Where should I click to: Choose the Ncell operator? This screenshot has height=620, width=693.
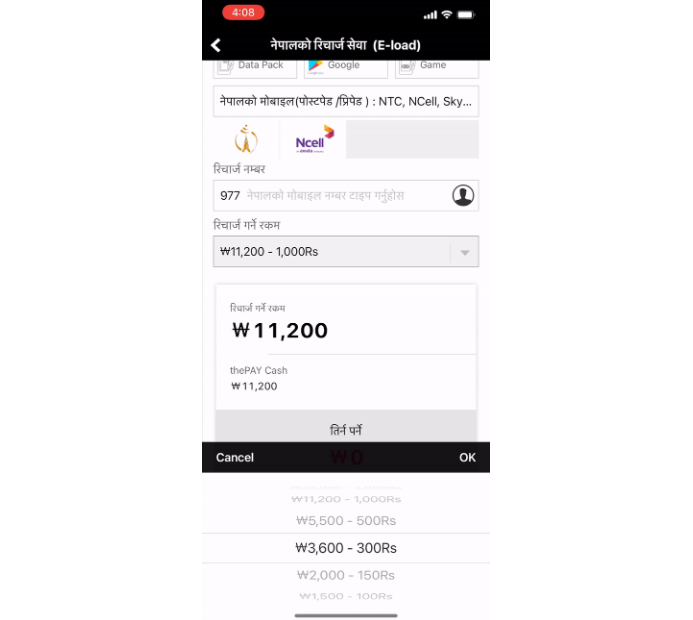click(x=313, y=140)
